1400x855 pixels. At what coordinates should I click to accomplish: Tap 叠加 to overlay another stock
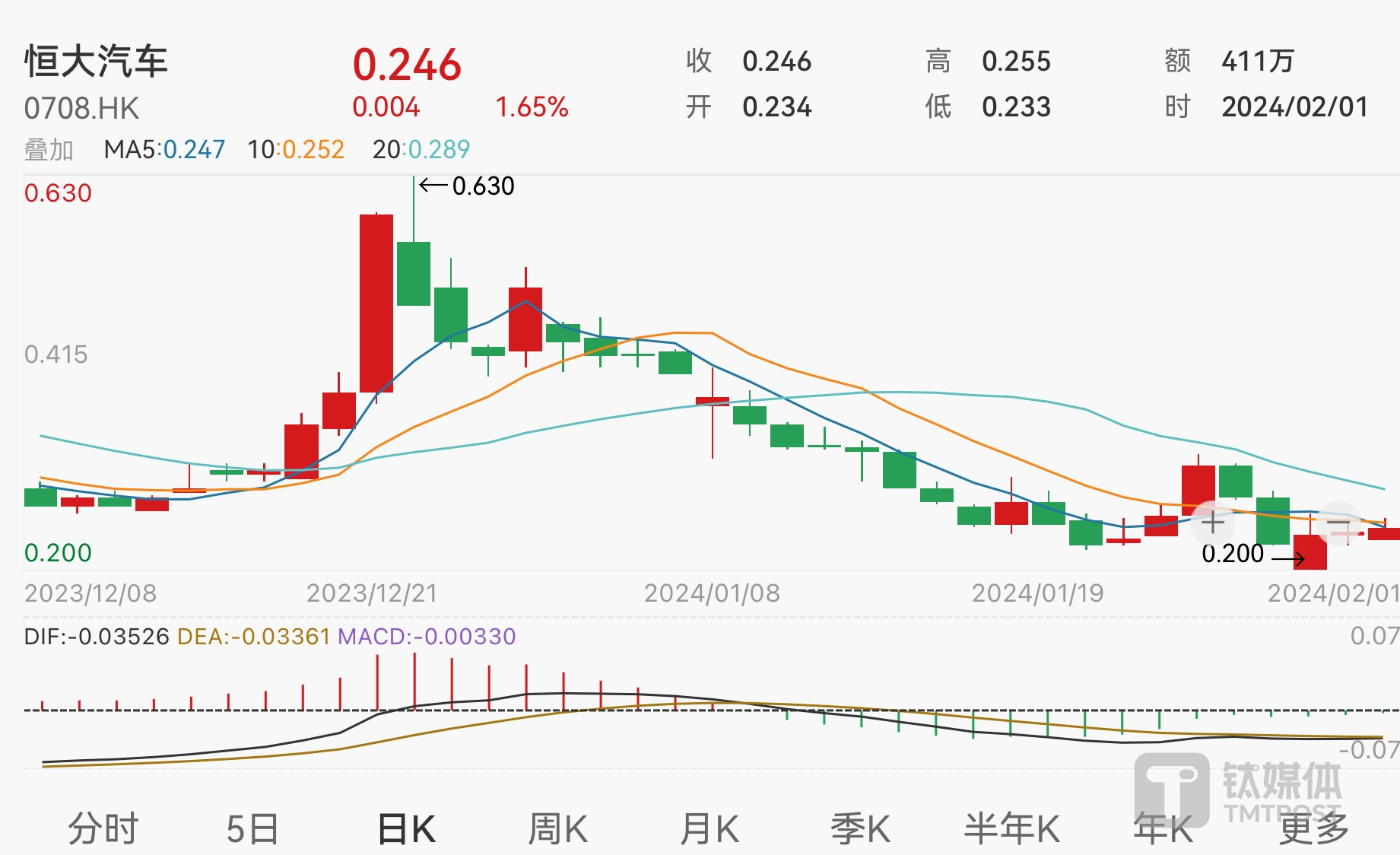pos(49,150)
